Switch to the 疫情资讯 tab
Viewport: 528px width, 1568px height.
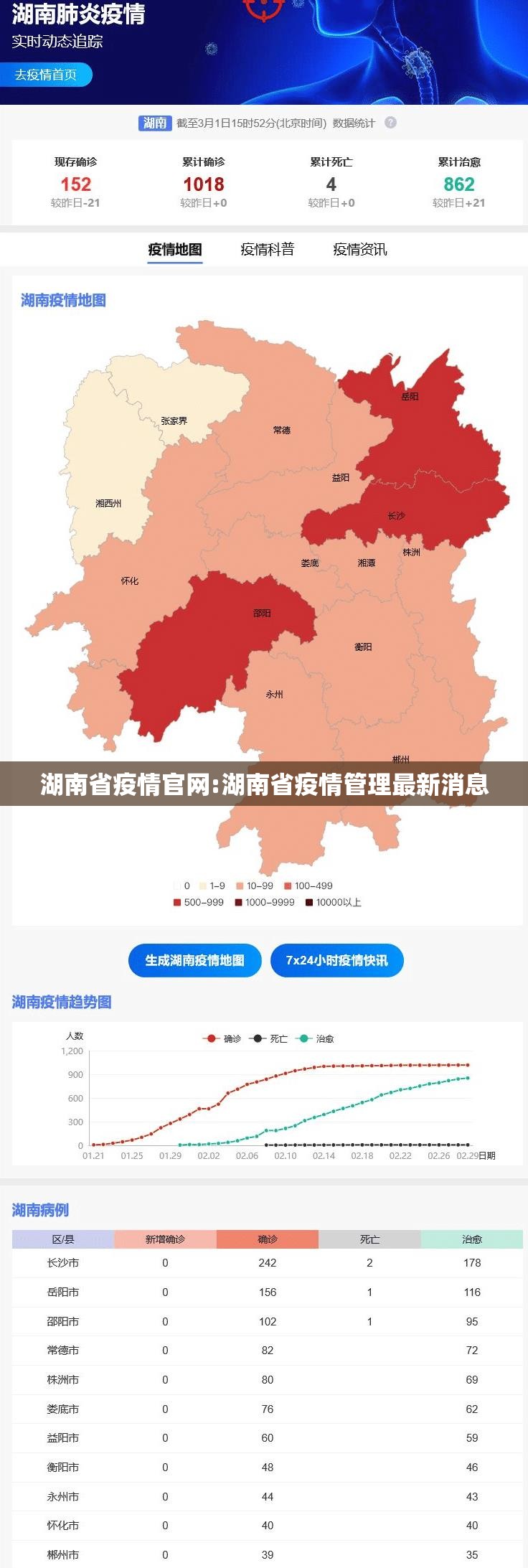point(359,250)
